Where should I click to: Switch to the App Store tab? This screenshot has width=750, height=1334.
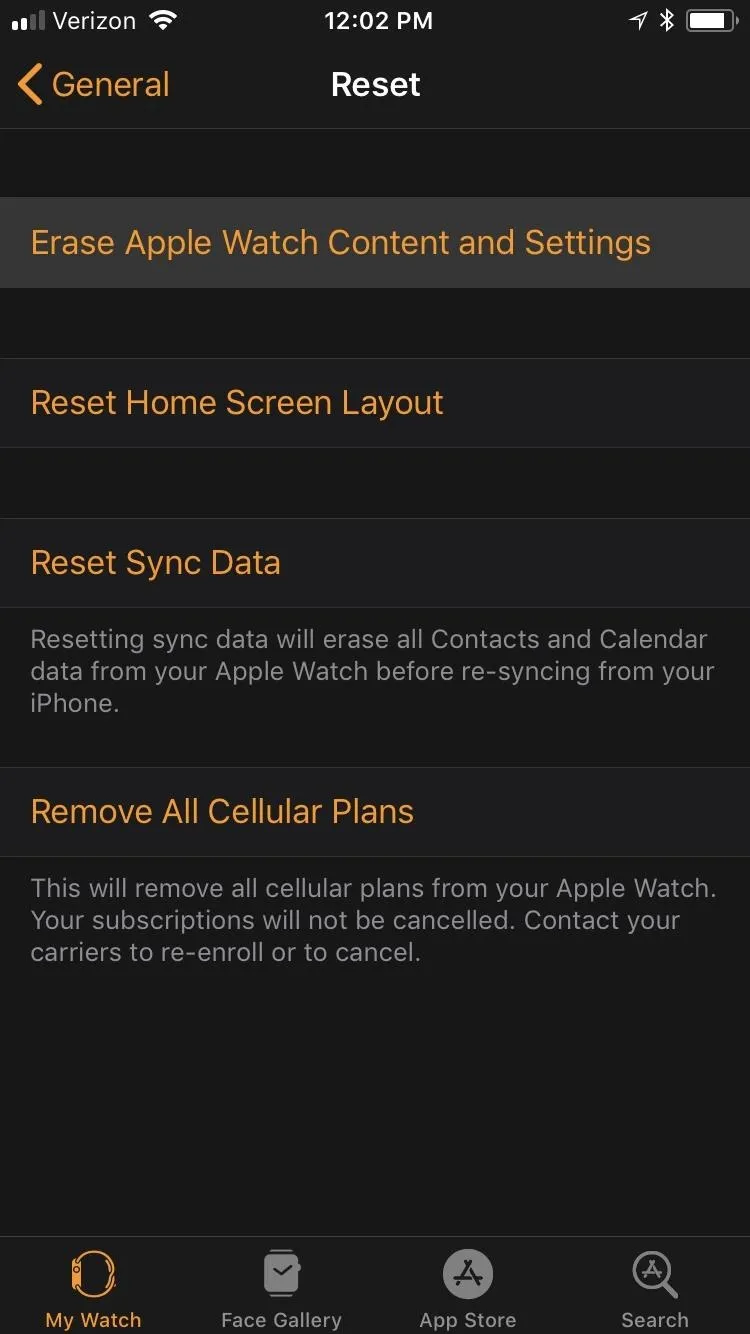click(x=468, y=1289)
